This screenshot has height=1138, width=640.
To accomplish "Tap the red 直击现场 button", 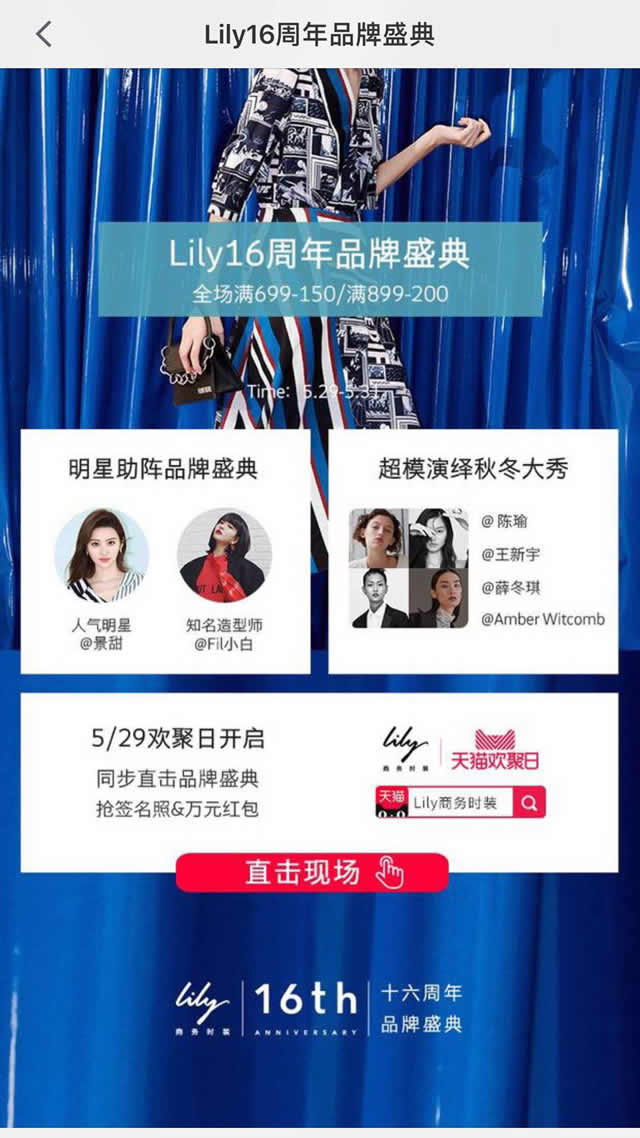I will point(312,872).
